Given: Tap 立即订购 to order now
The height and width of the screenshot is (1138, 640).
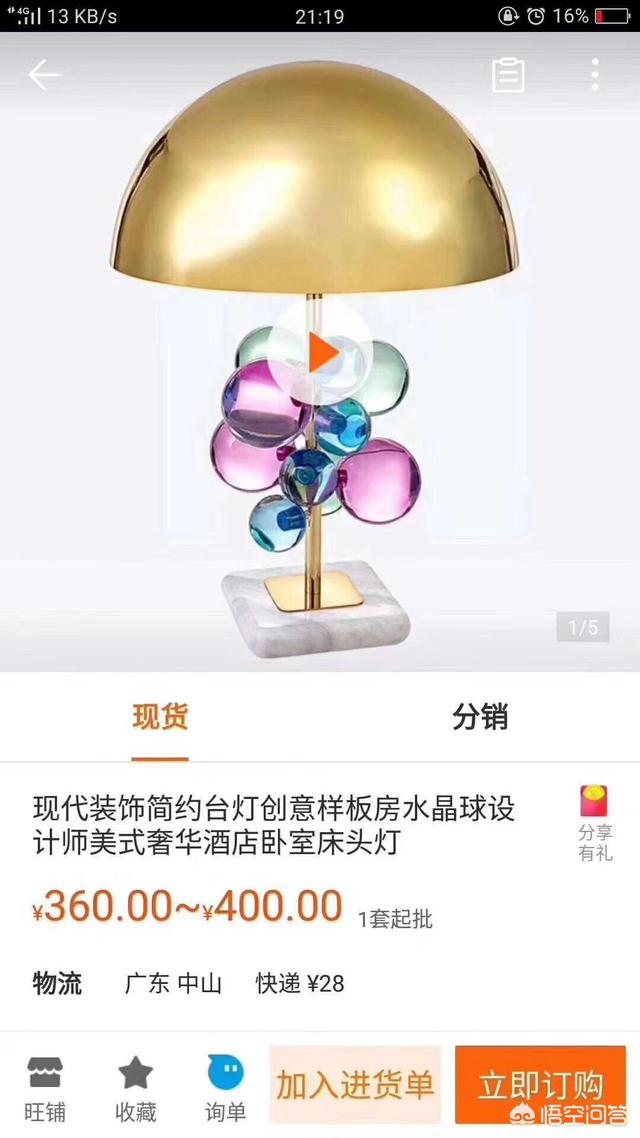Looking at the screenshot, I should pyautogui.click(x=540, y=1085).
